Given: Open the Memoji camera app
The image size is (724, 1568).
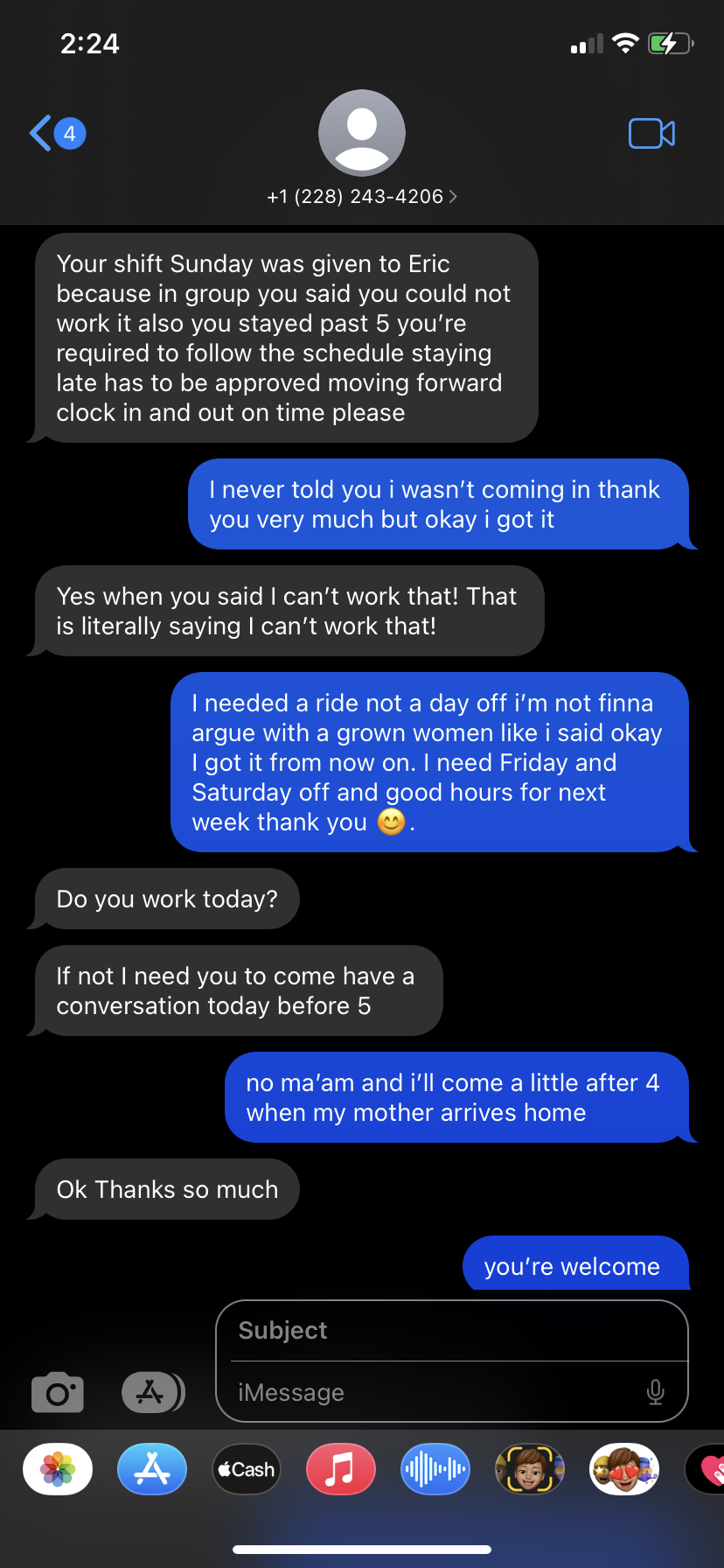Looking at the screenshot, I should [x=530, y=1469].
